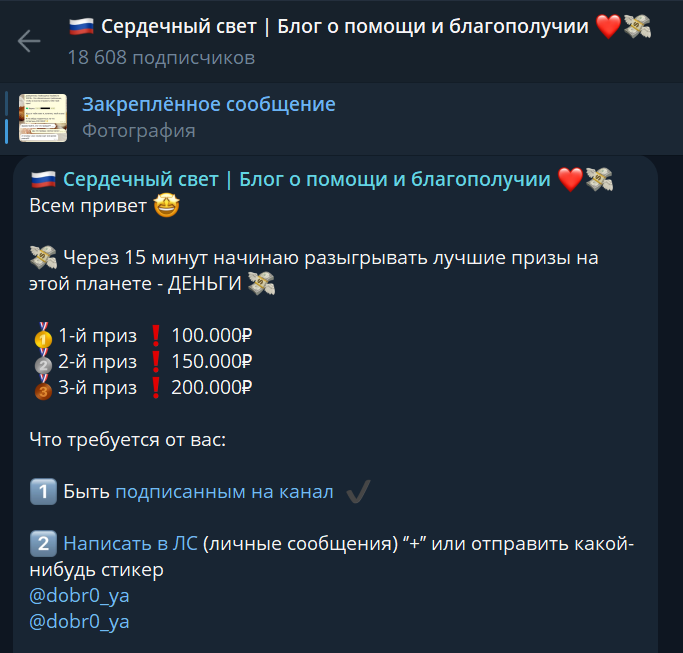
Task: Tap the подписанным на канал link
Action: click(224, 492)
